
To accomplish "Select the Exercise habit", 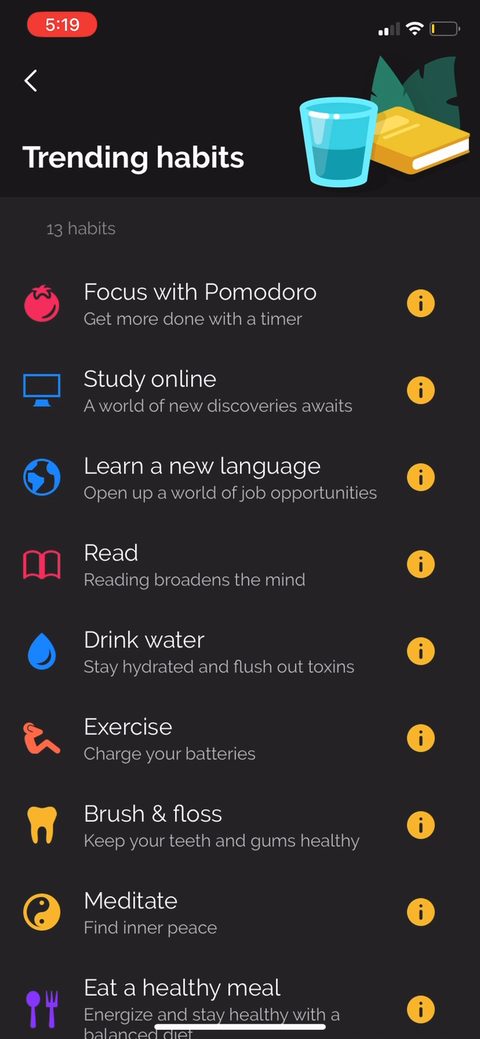I will pyautogui.click(x=240, y=738).
